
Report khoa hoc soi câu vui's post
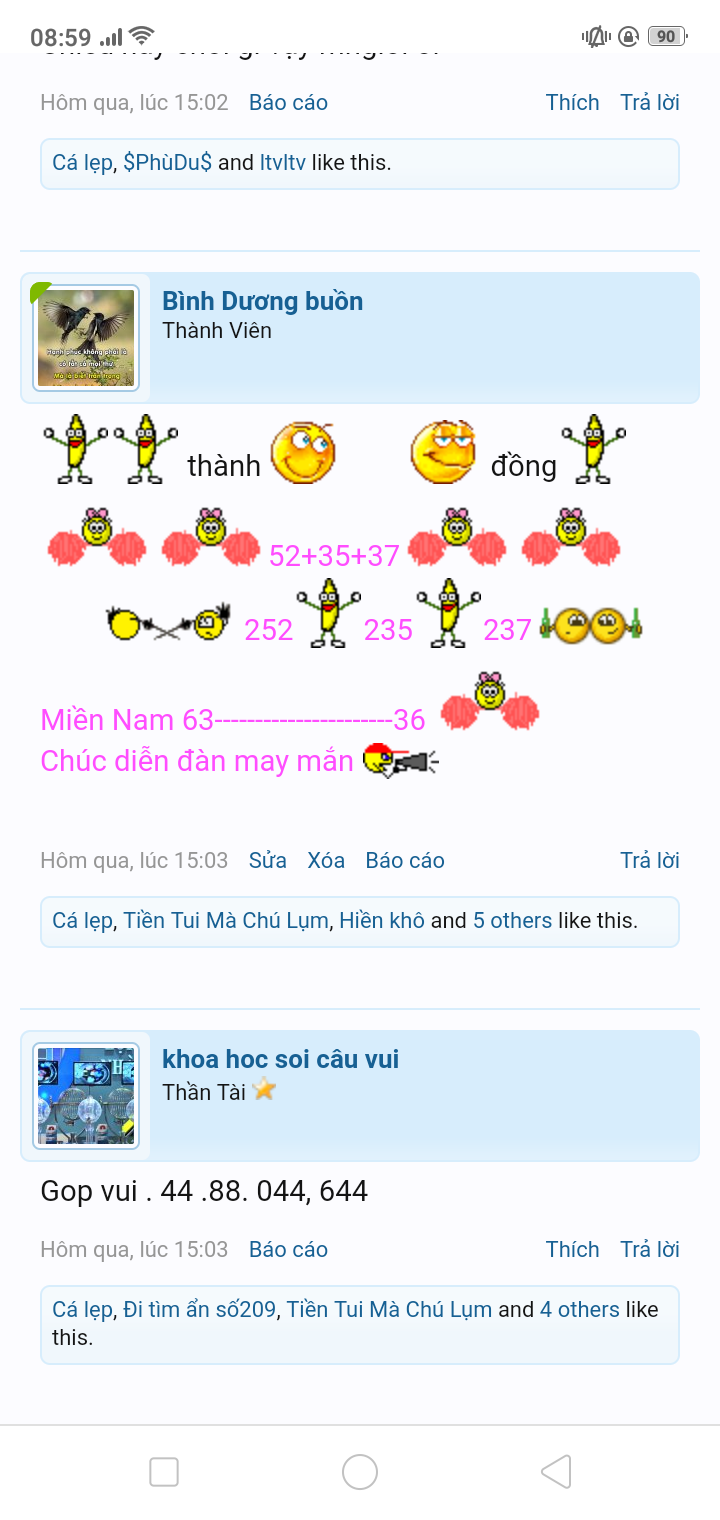(x=288, y=1249)
